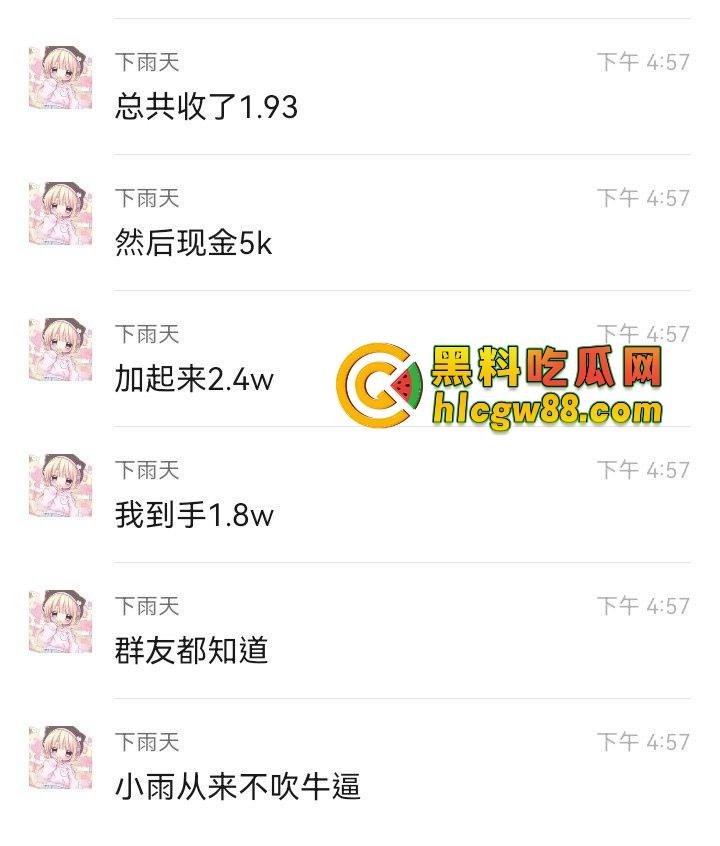
Task: Click the avatar beside 小雨从来不吹牛逼
Action: tap(62, 756)
